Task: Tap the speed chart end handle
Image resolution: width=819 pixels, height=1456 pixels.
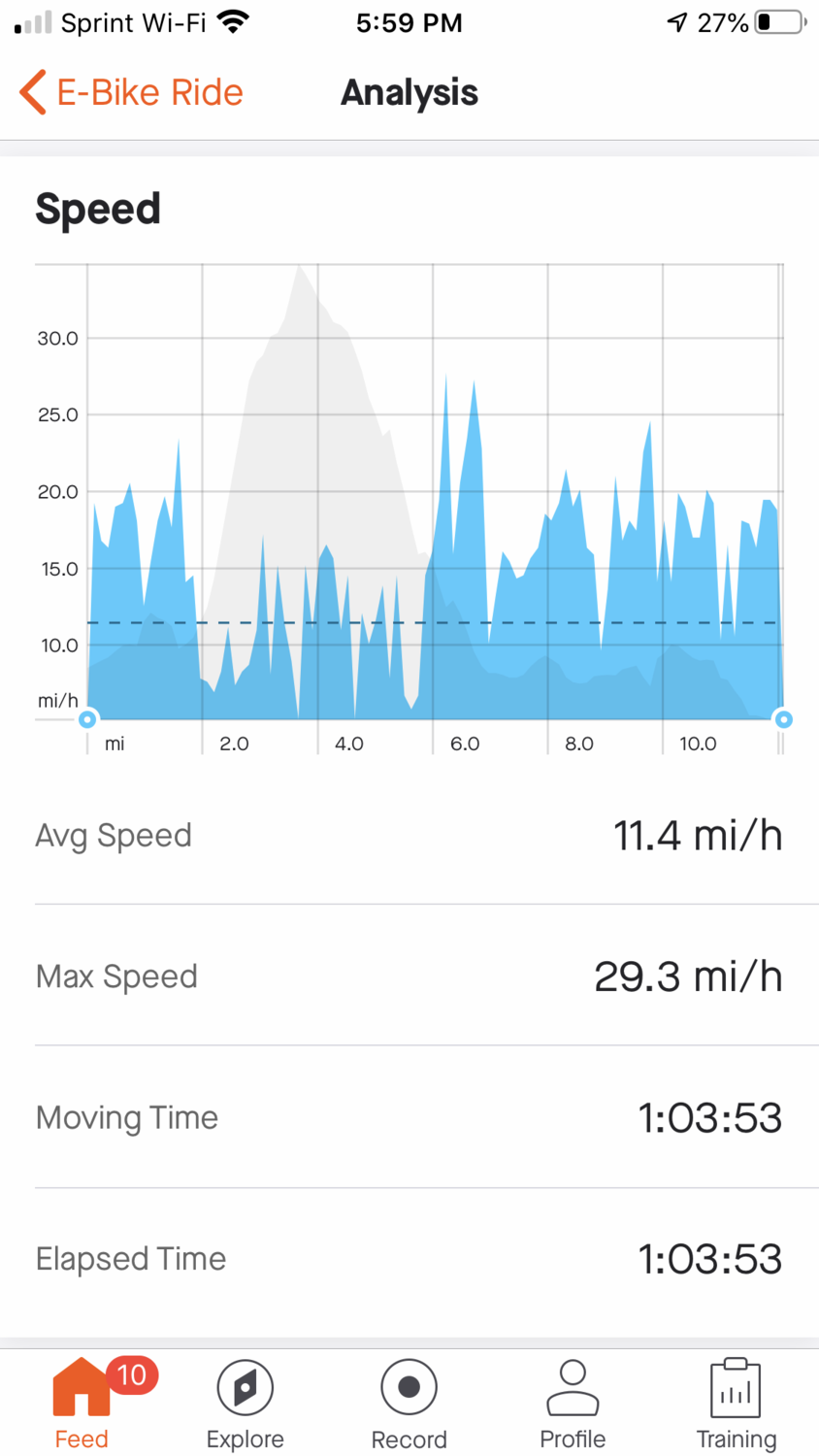Action: (x=783, y=719)
